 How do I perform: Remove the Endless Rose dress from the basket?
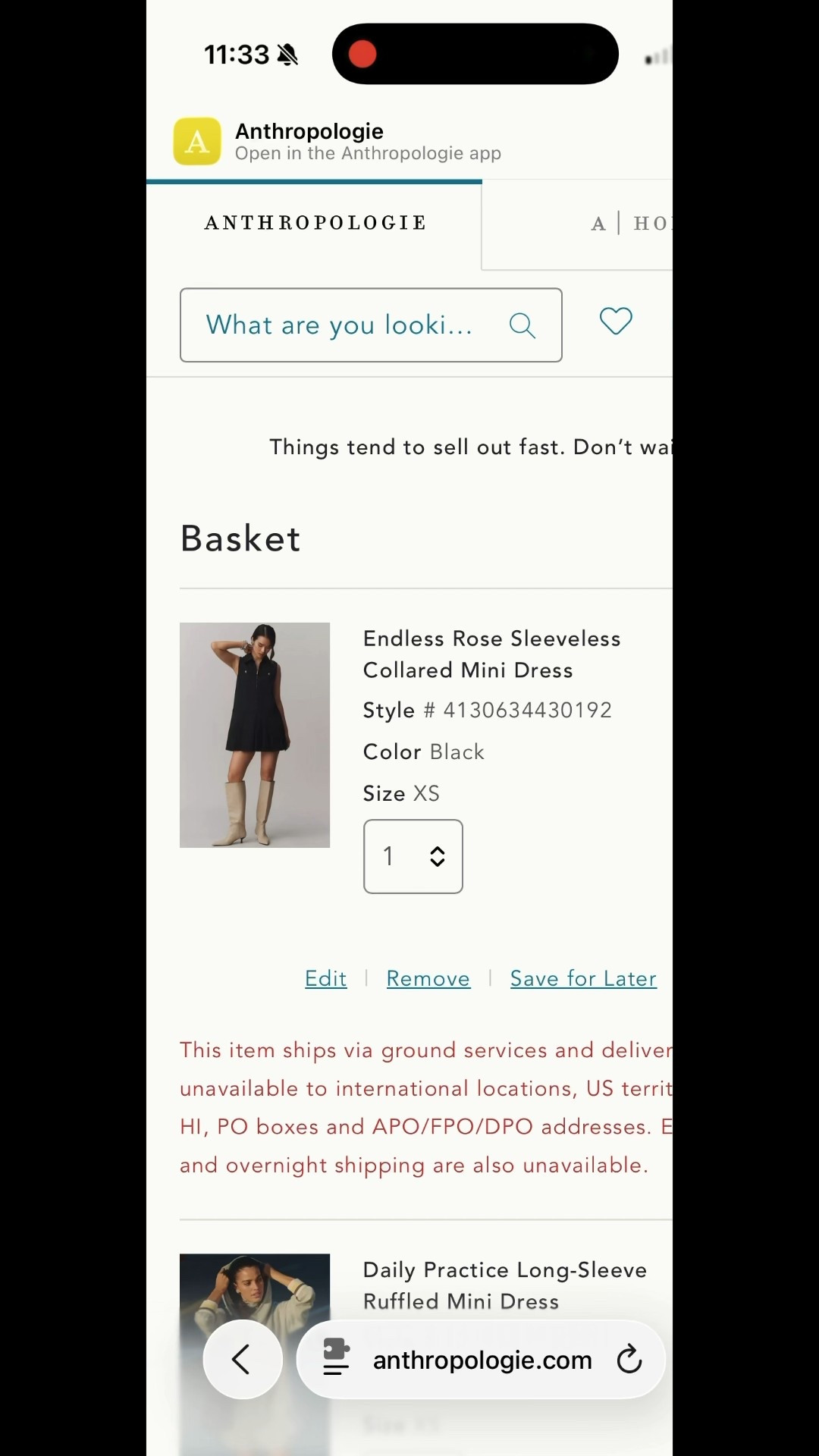coord(428,979)
